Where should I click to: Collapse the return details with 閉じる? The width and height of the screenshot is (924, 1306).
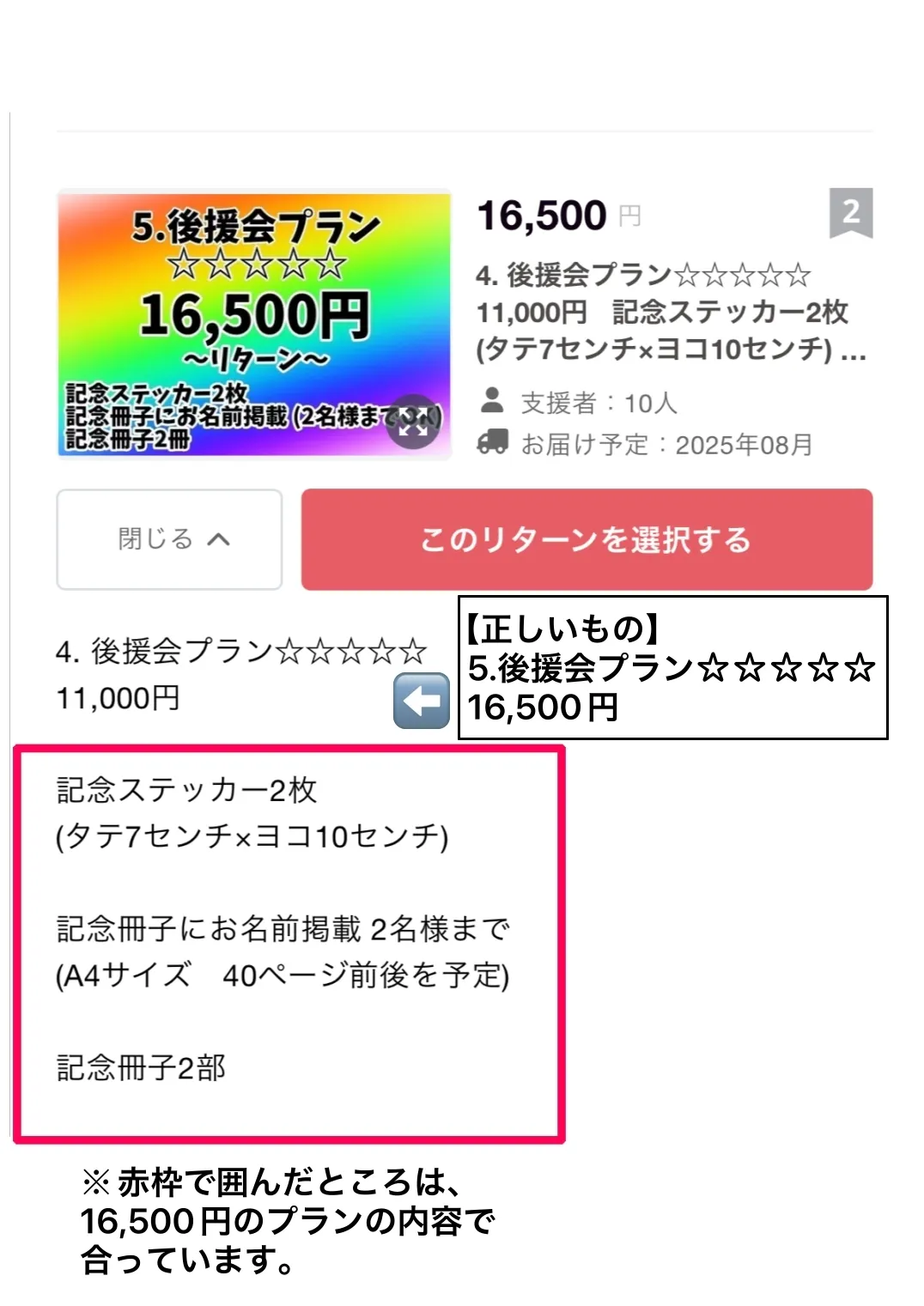click(169, 539)
